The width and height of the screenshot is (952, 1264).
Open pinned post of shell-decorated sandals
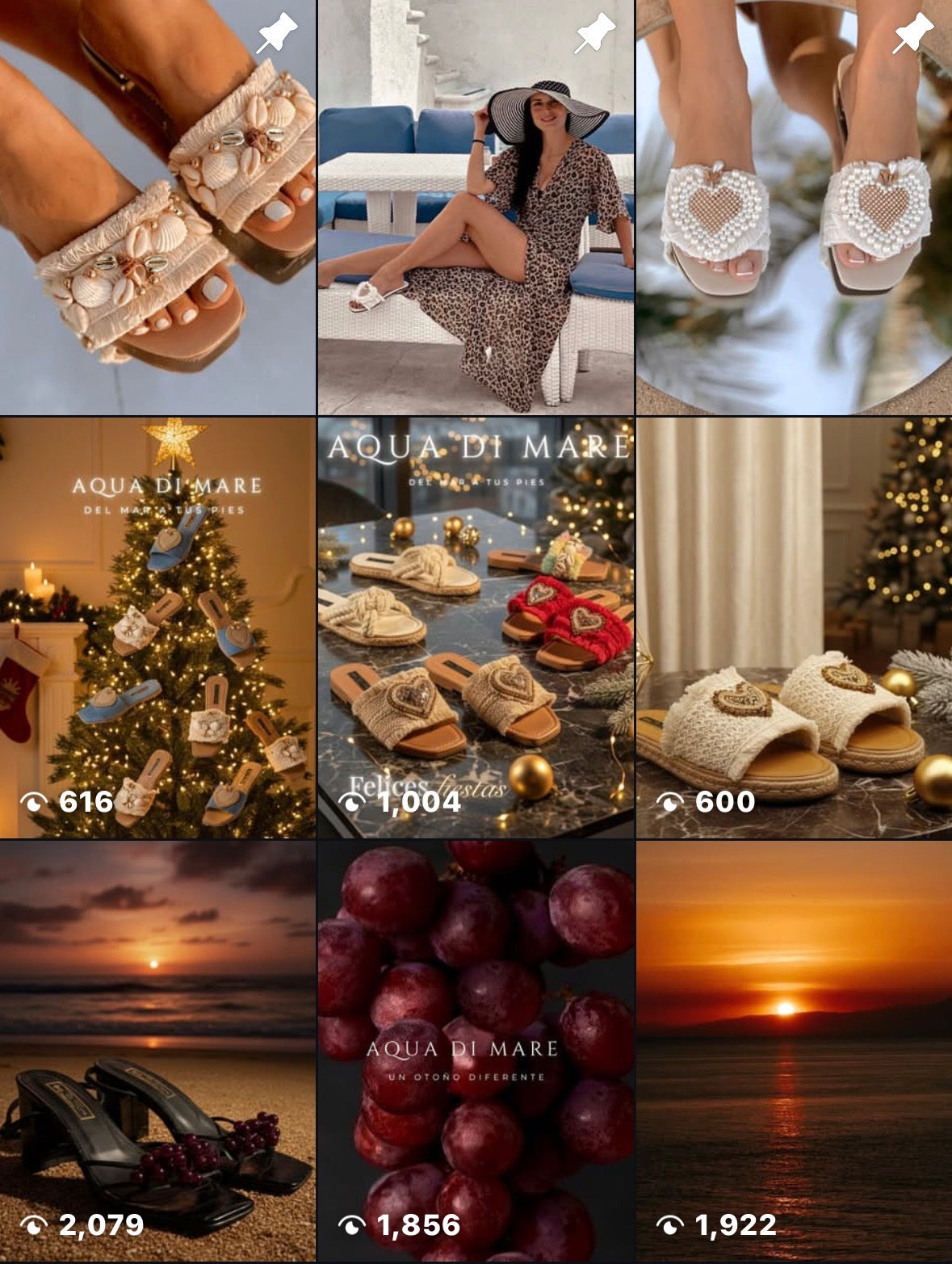pyautogui.click(x=157, y=208)
